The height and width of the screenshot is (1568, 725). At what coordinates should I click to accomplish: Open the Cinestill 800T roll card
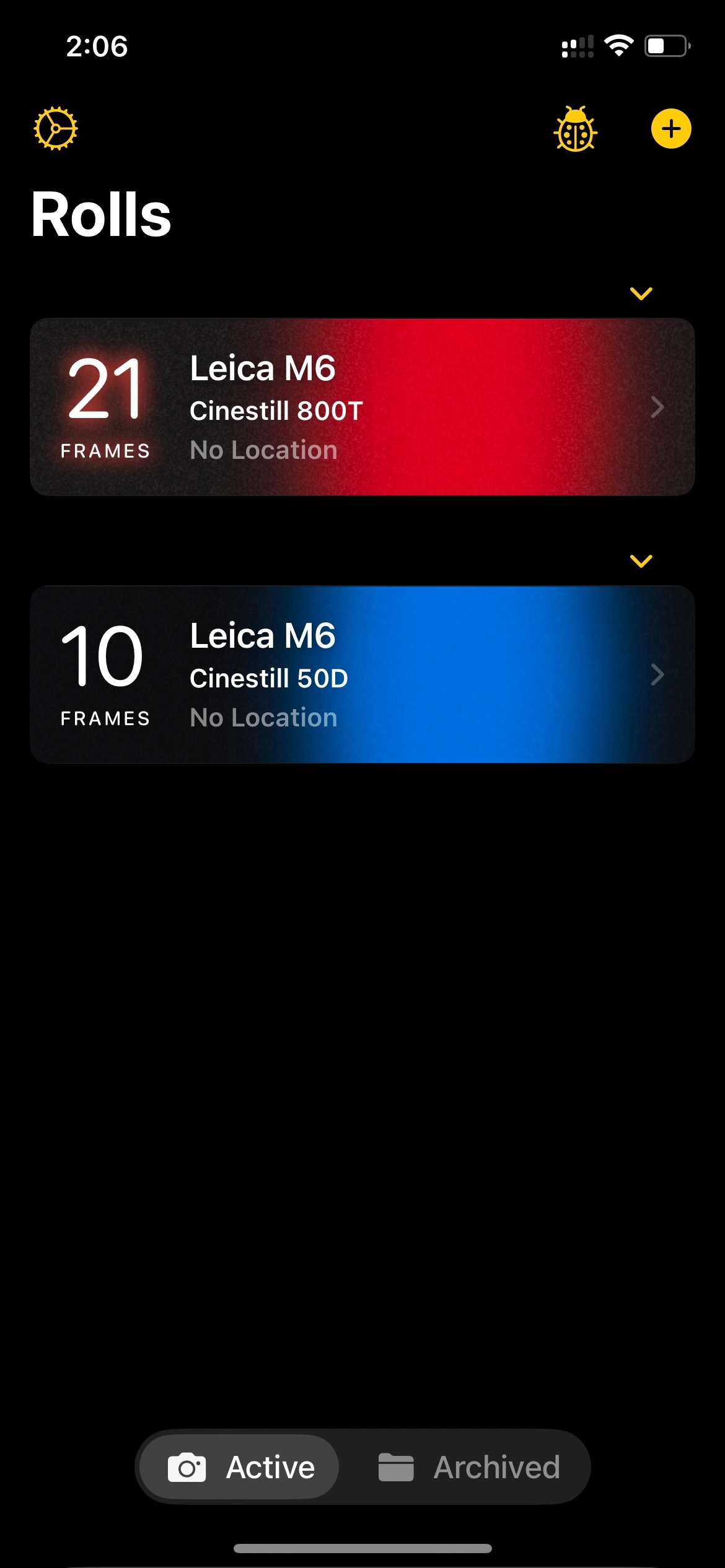(362, 407)
